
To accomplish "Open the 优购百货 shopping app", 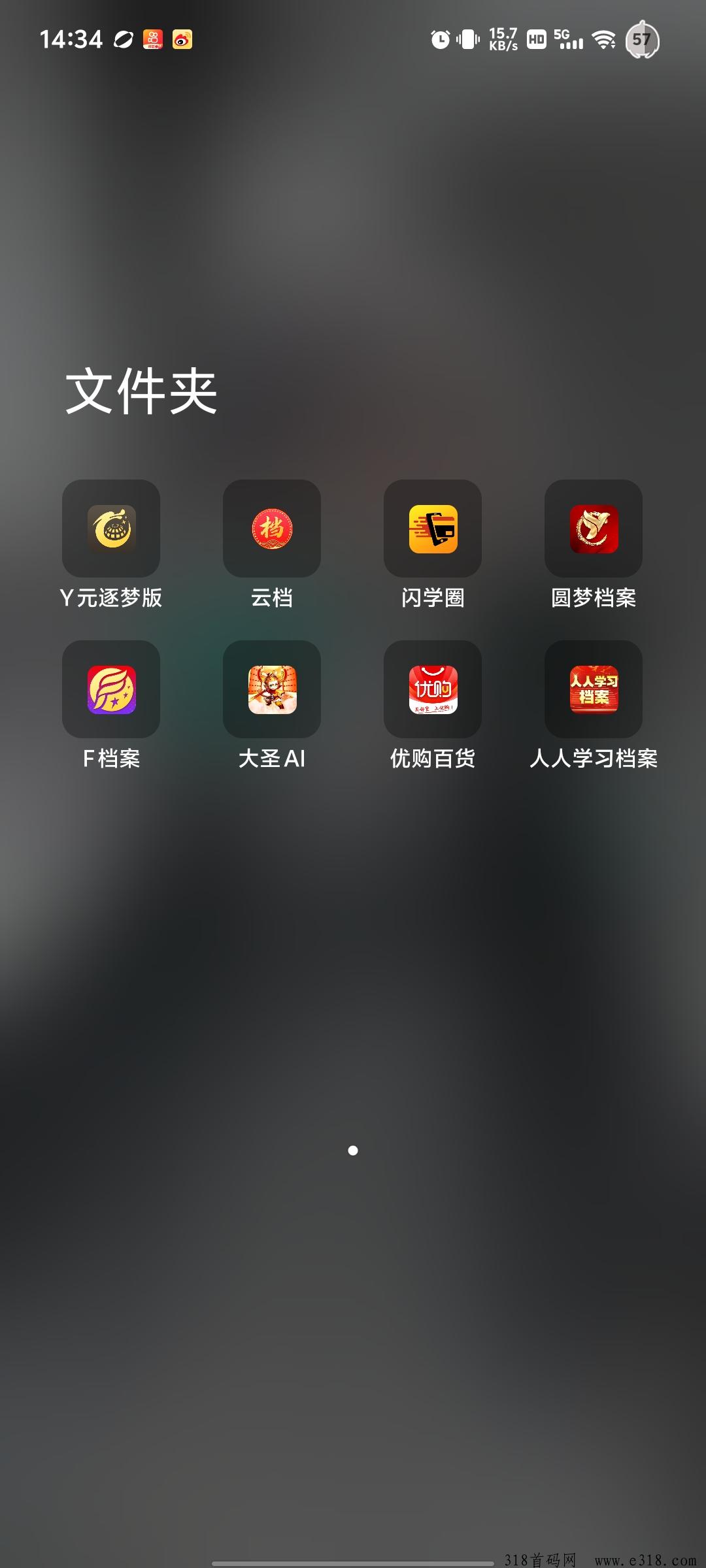I will tap(433, 689).
